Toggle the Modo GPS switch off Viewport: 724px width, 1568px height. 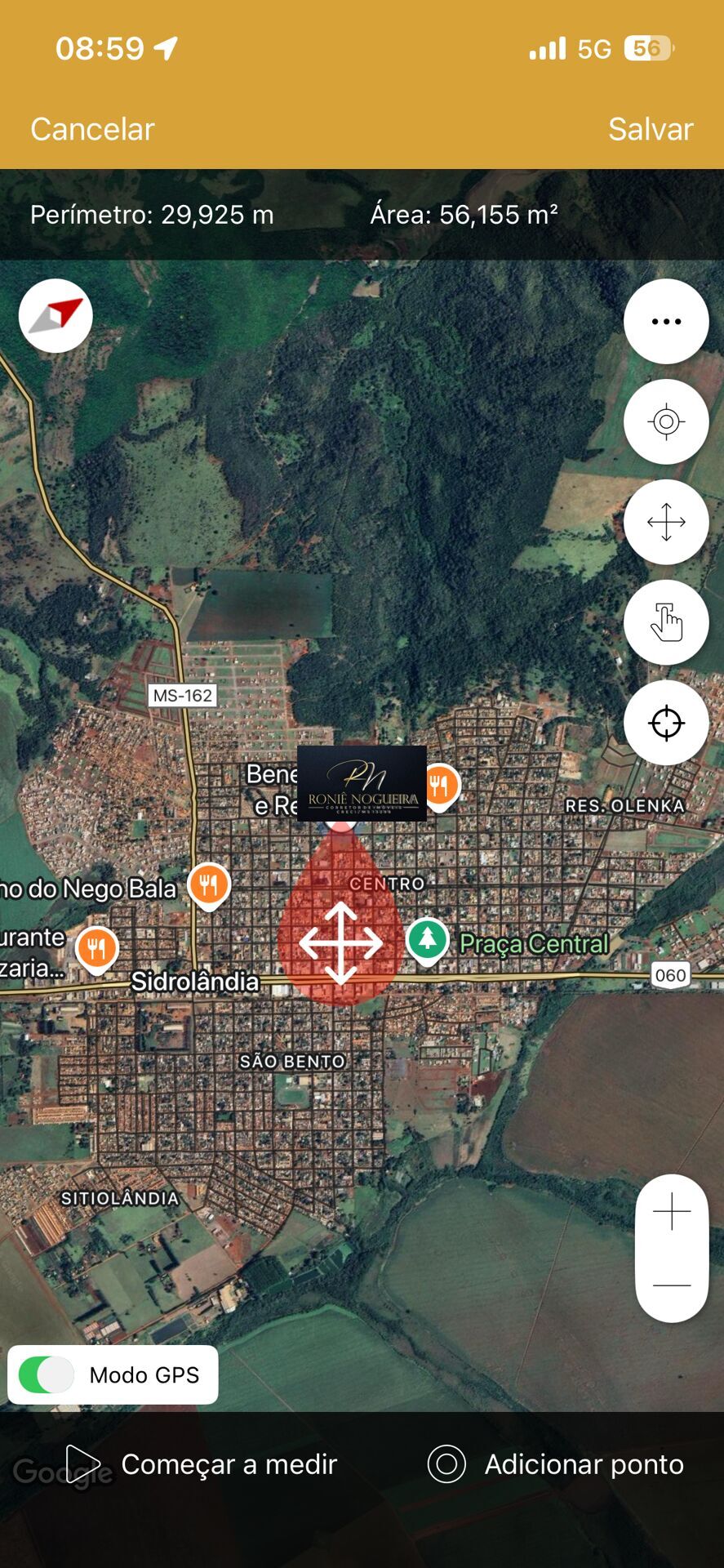47,1374
